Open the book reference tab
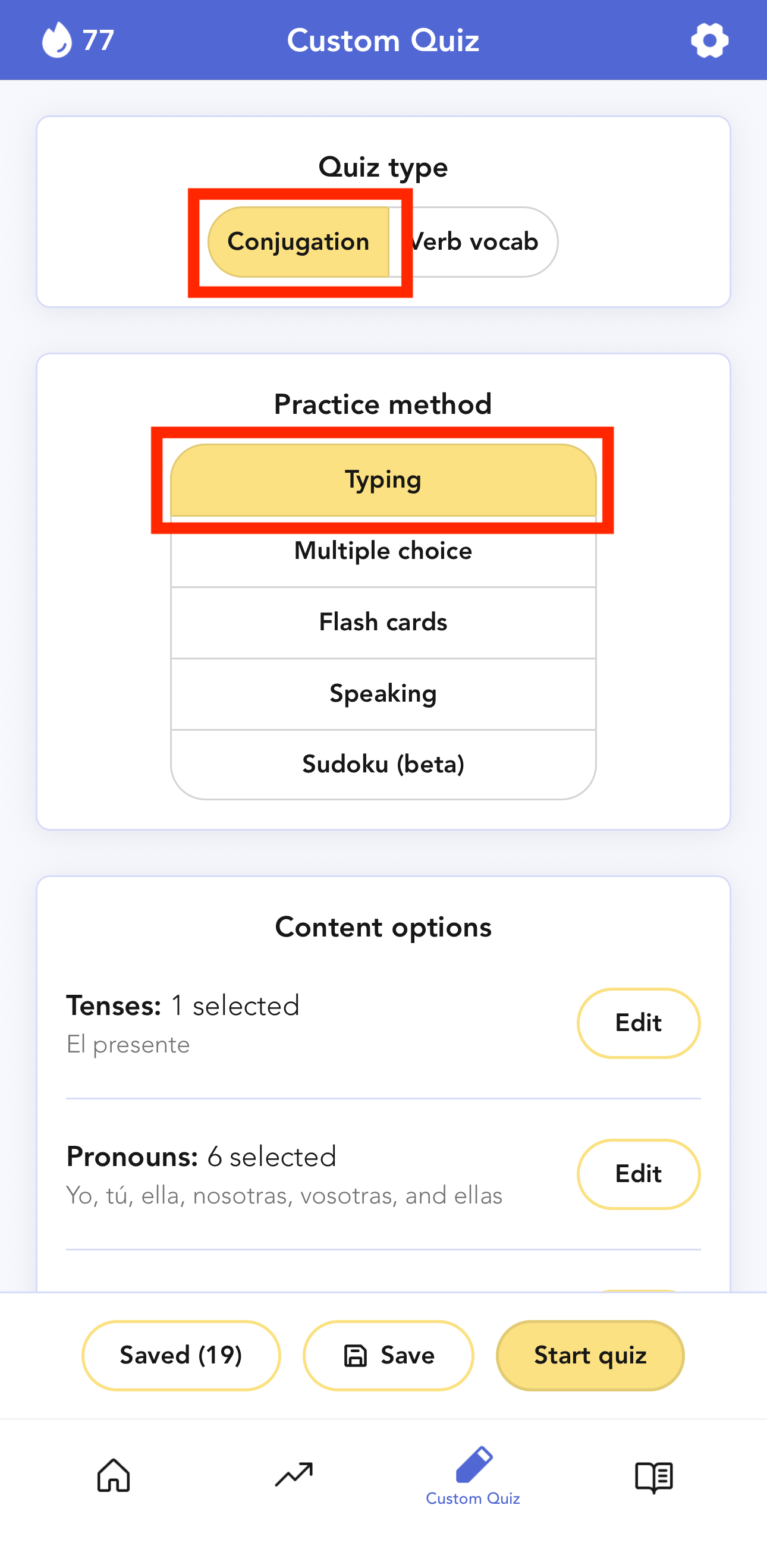This screenshot has height=1568, width=767. tap(654, 1476)
